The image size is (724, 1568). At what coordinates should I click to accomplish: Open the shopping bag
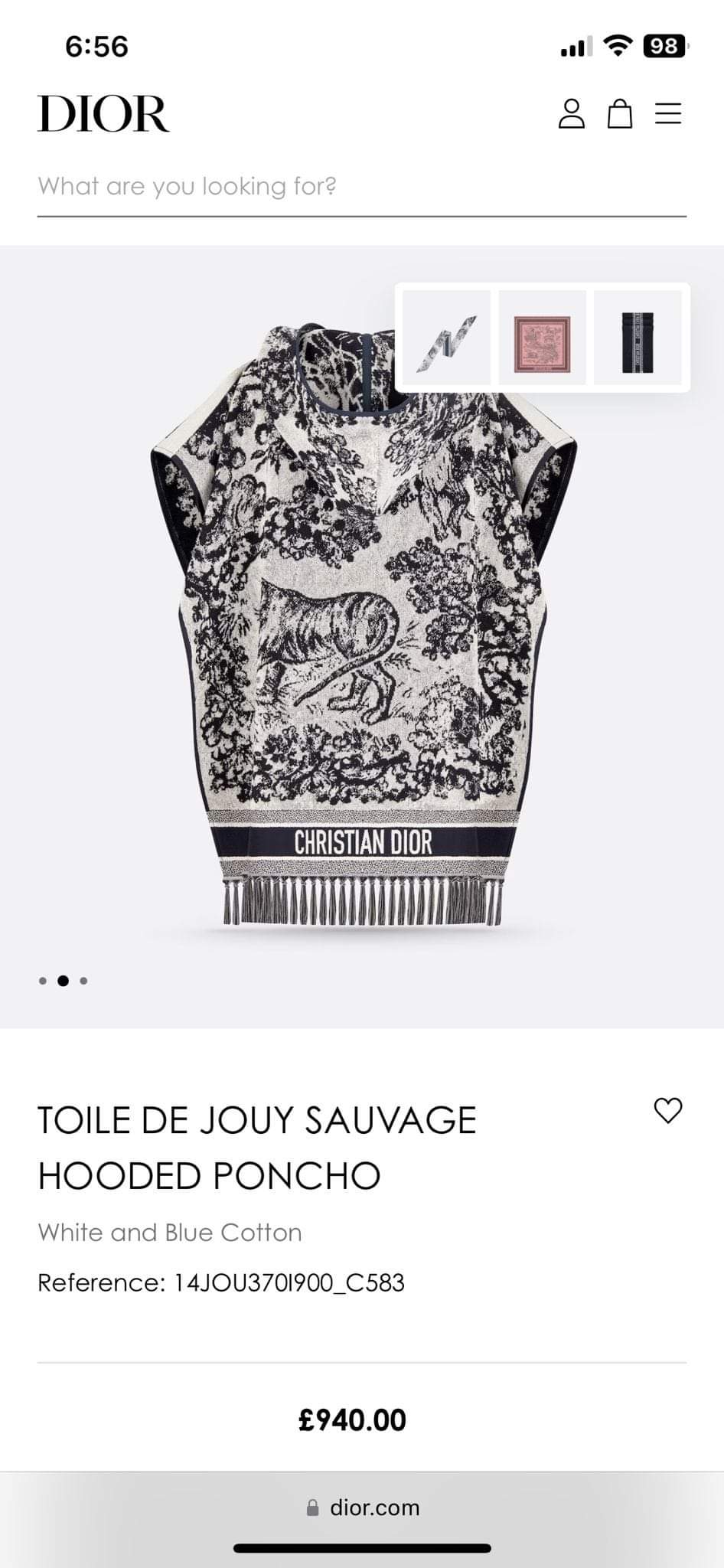pos(620,114)
